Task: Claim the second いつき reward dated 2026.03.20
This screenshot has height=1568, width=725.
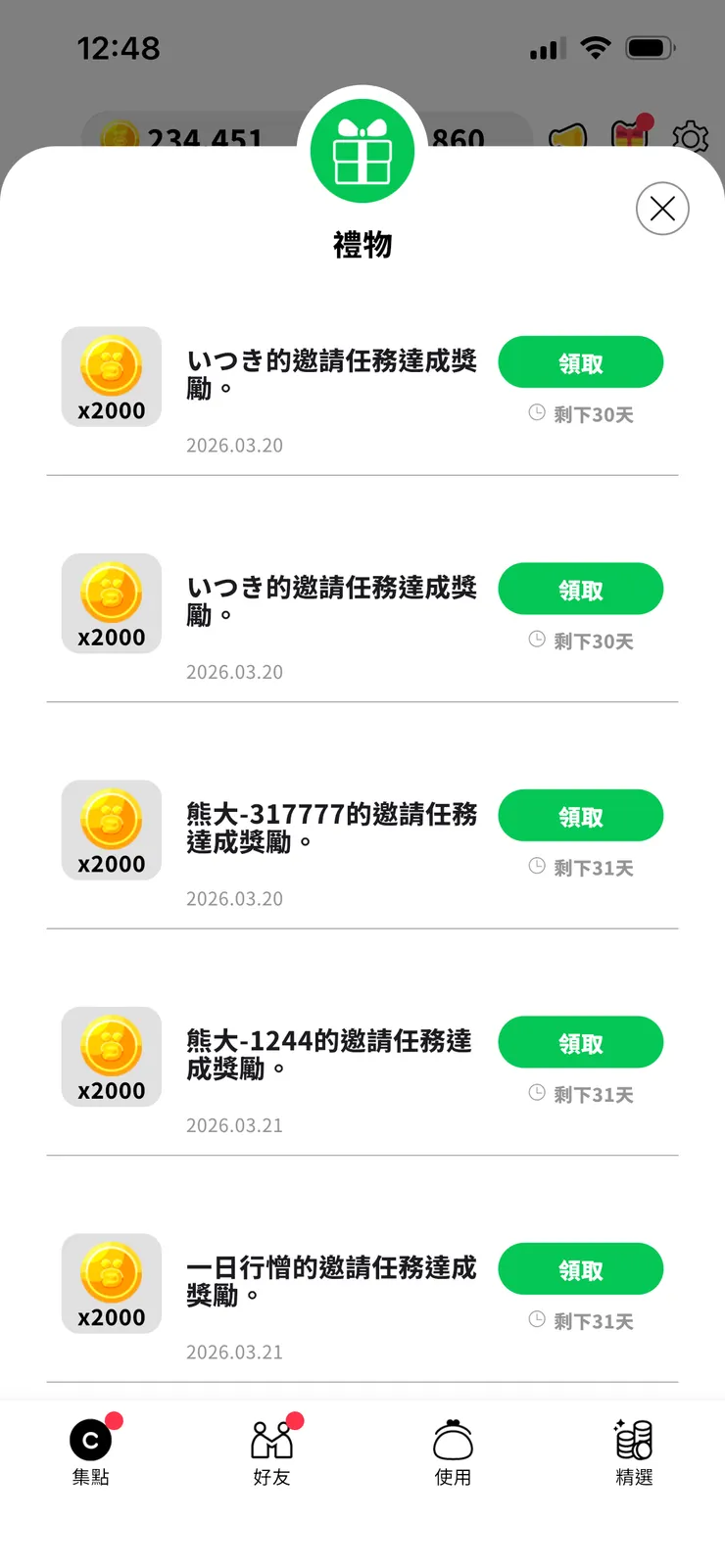Action: pyautogui.click(x=580, y=589)
